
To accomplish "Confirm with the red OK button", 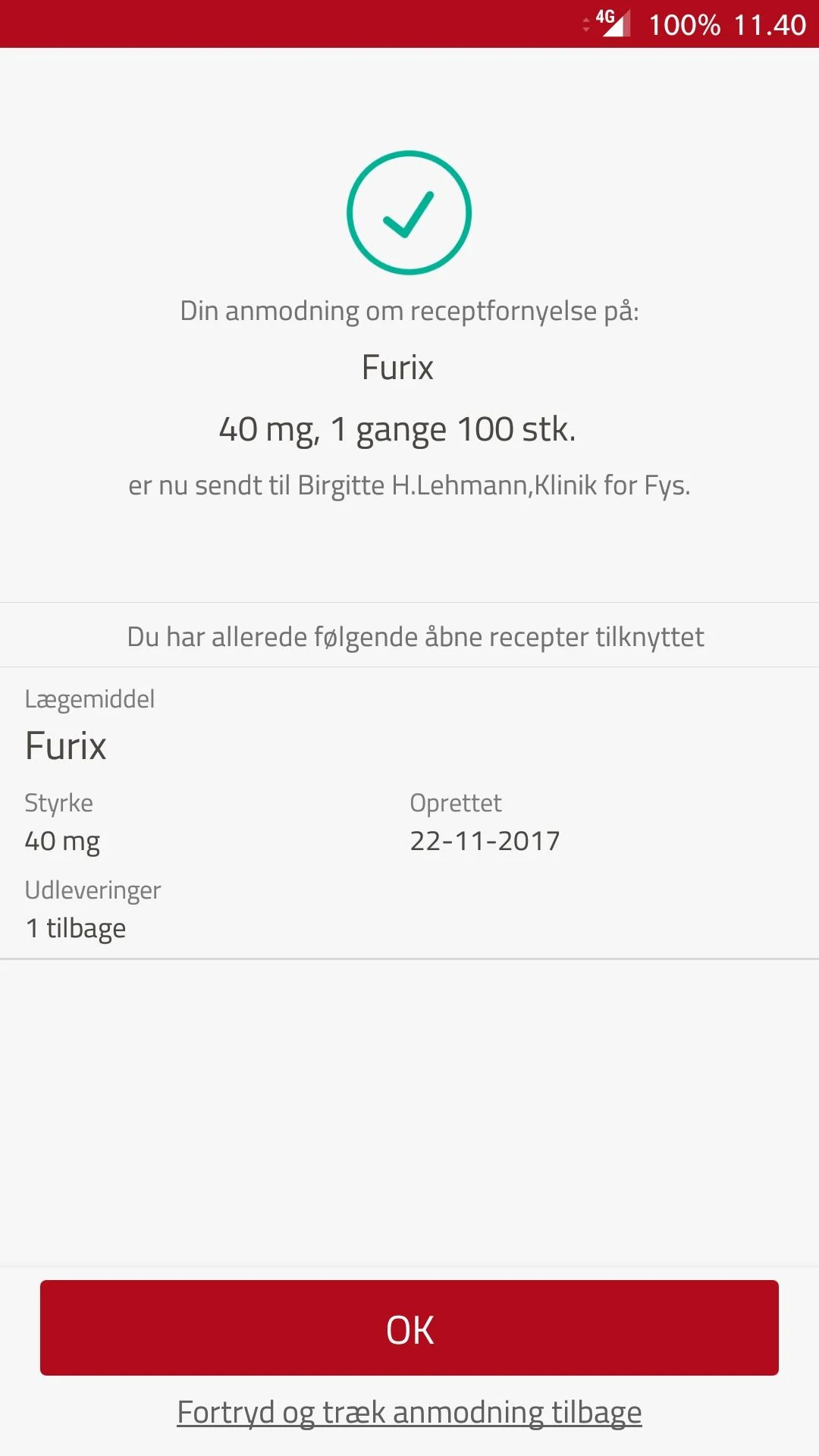I will point(409,1328).
